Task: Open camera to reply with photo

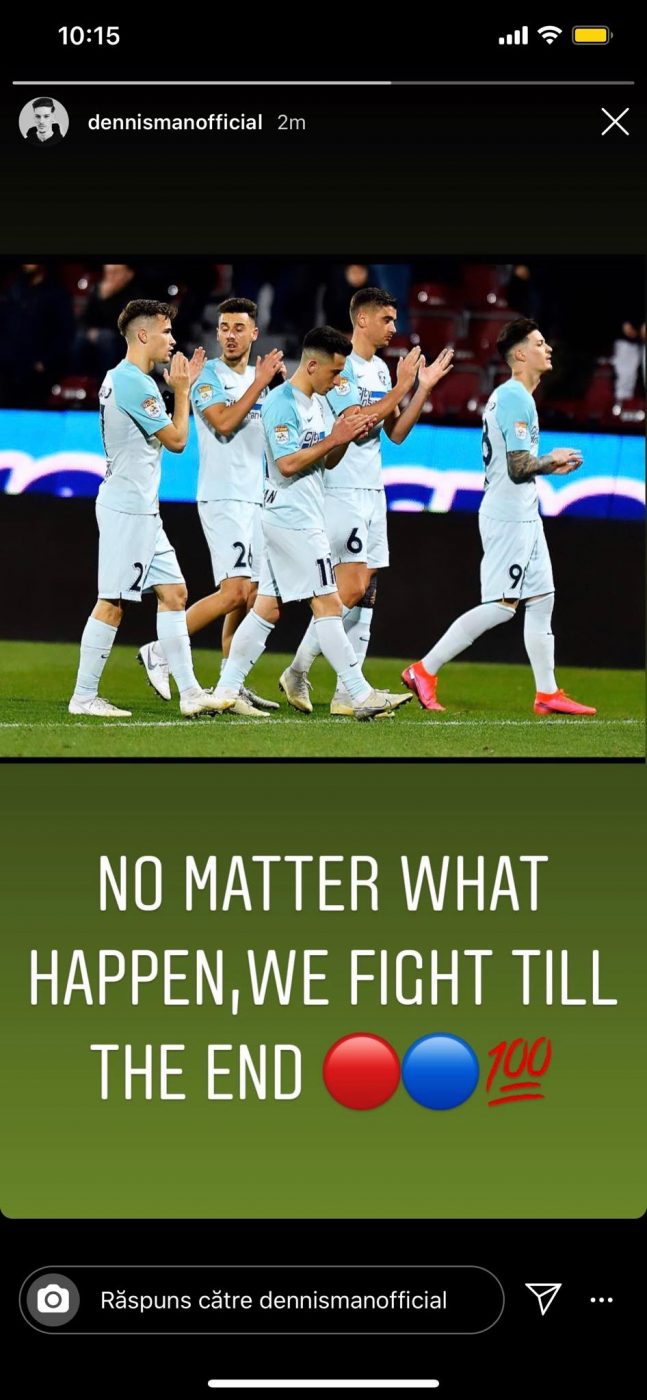Action: point(53,1300)
